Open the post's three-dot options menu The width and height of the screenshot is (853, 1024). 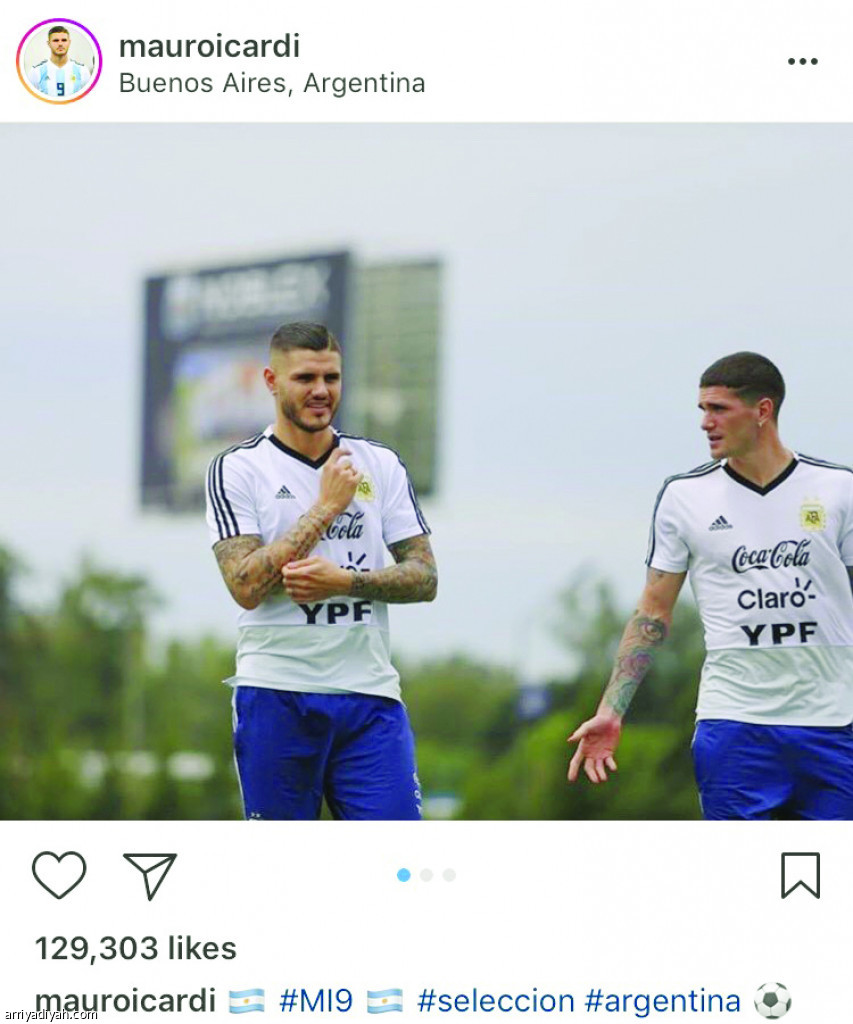802,61
